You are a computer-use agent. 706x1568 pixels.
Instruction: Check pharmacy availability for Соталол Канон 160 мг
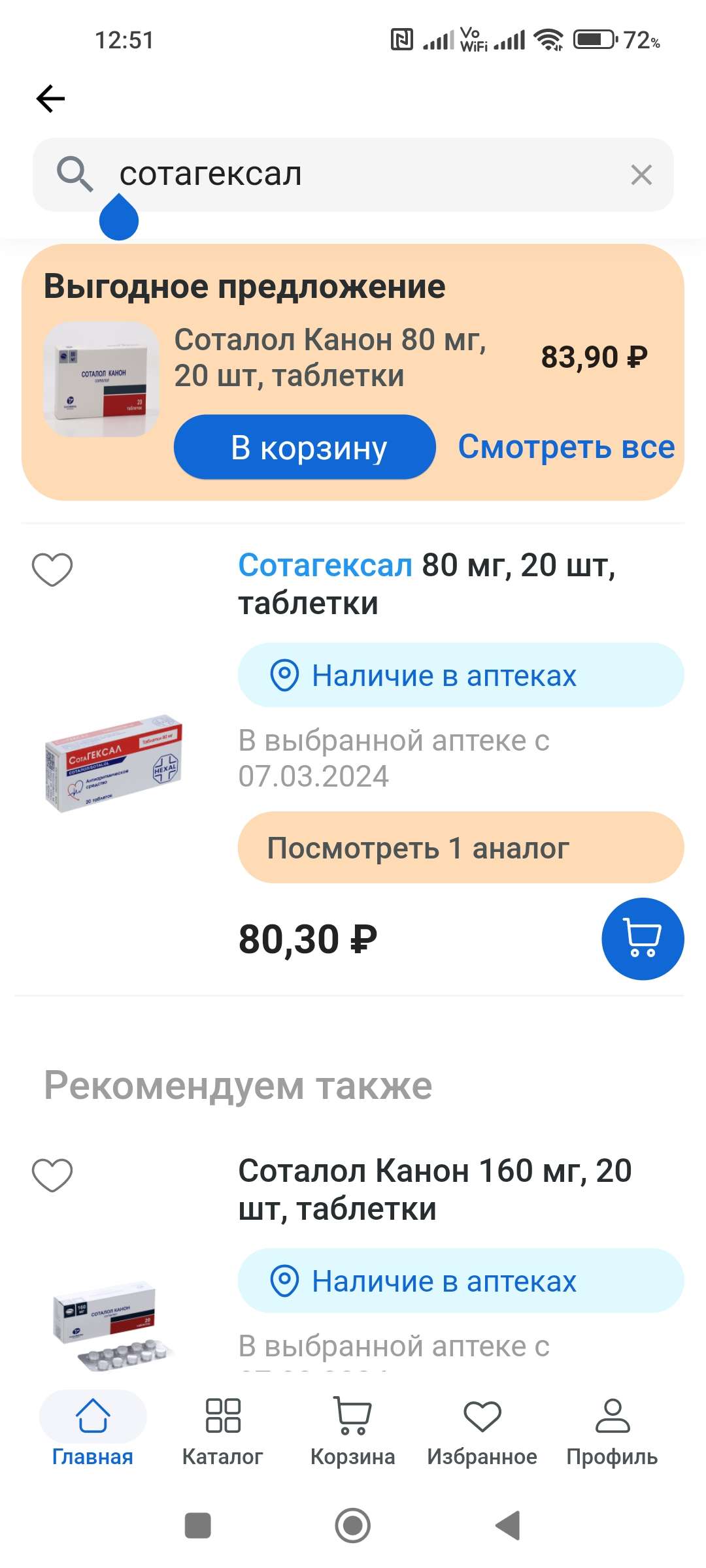461,1281
